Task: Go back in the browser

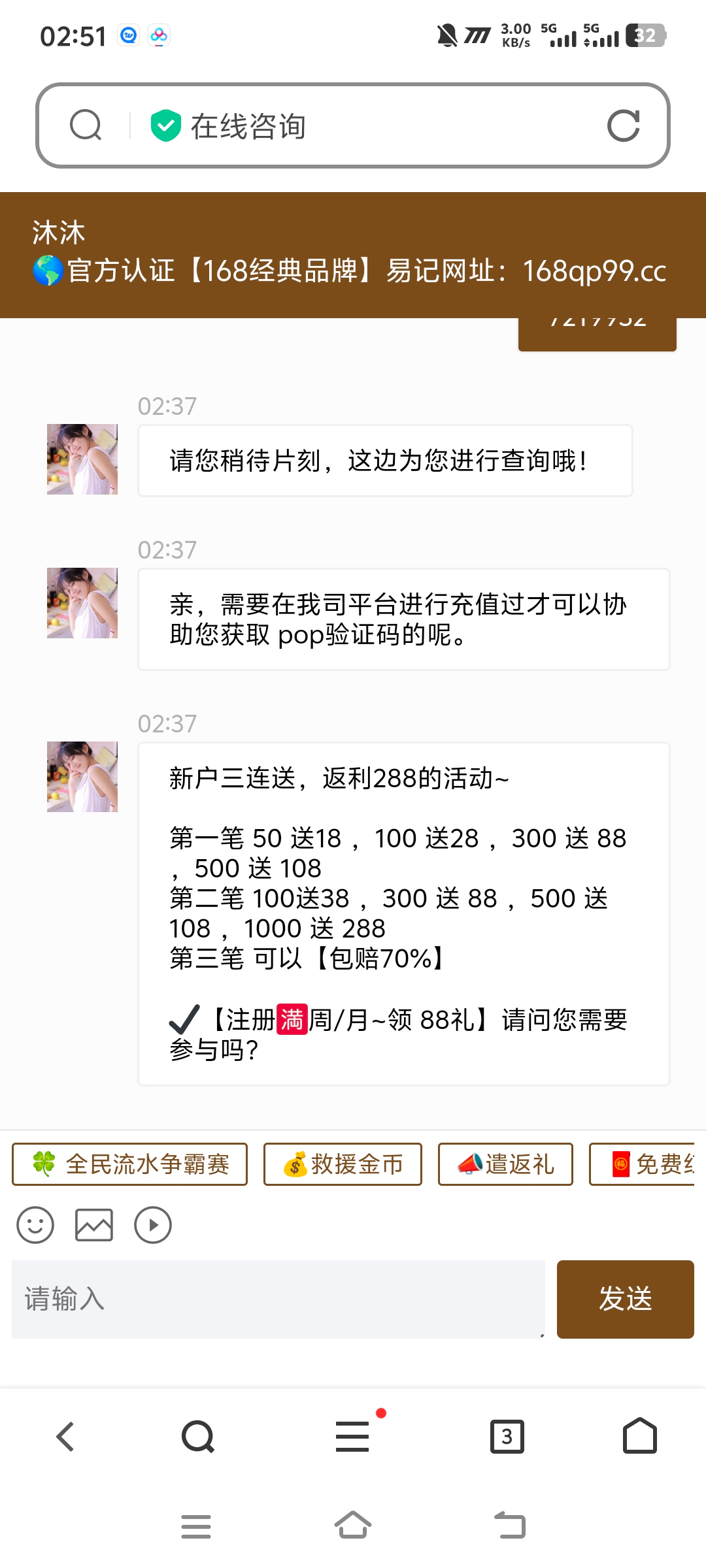Action: (x=65, y=1437)
